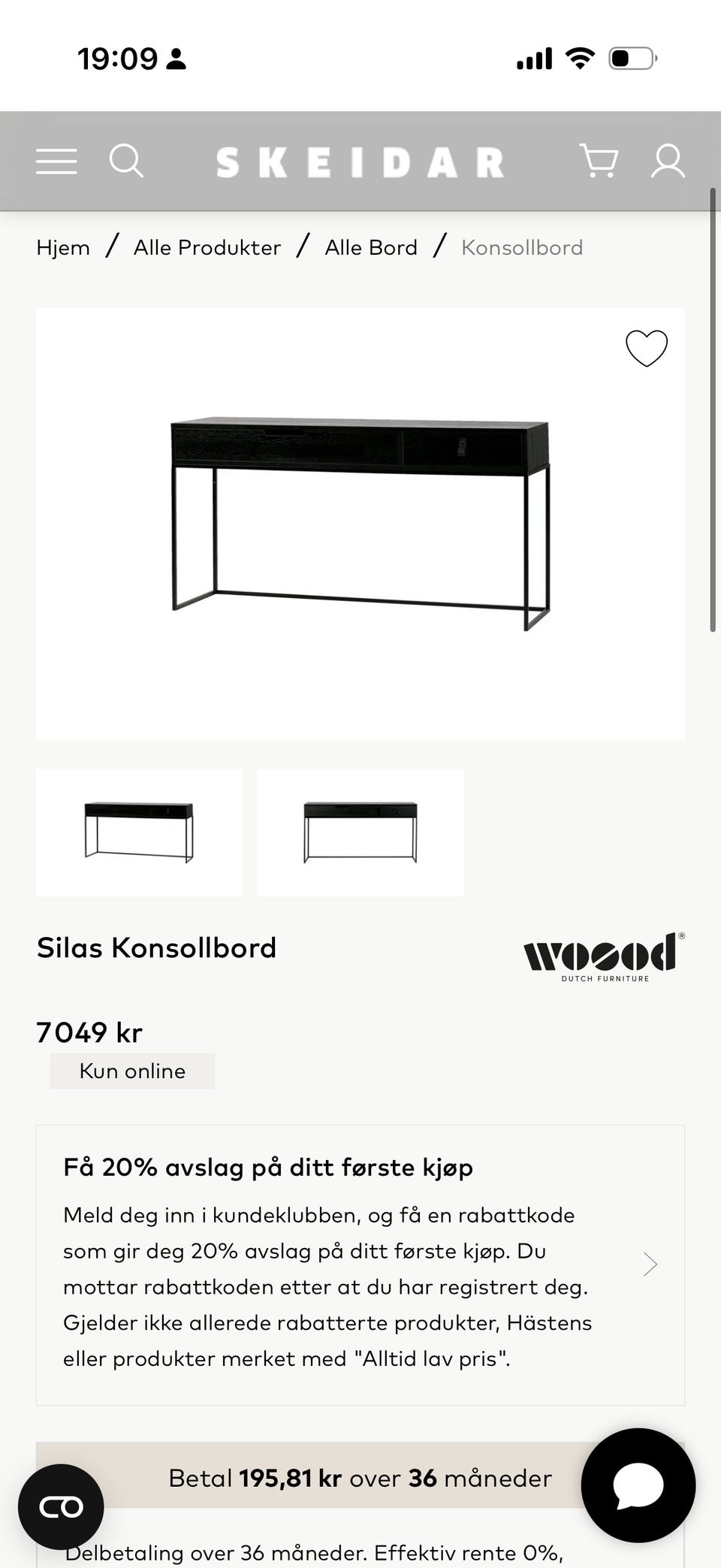Select the first angled thumbnail image

click(139, 832)
